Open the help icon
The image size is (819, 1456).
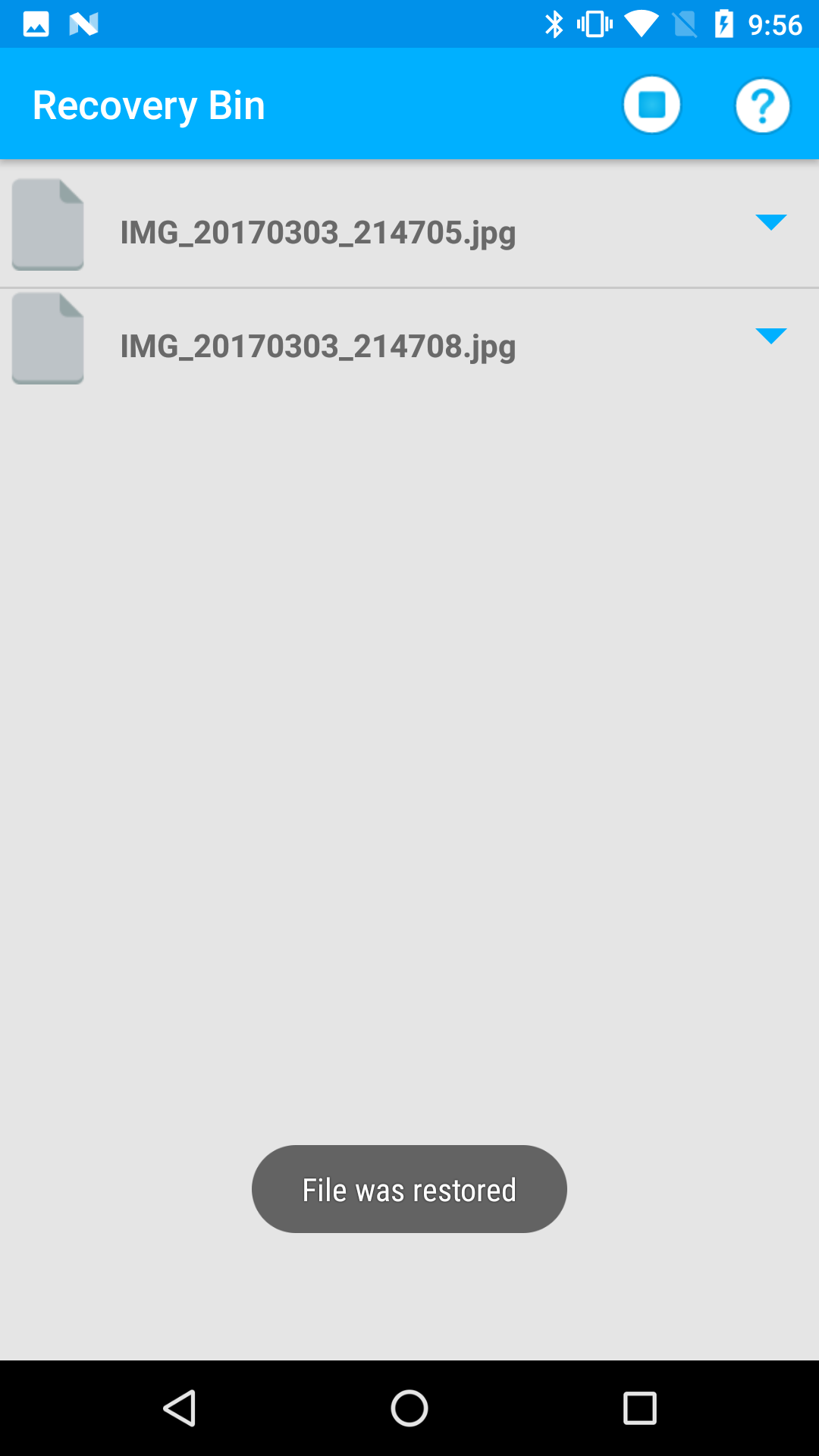point(762,104)
